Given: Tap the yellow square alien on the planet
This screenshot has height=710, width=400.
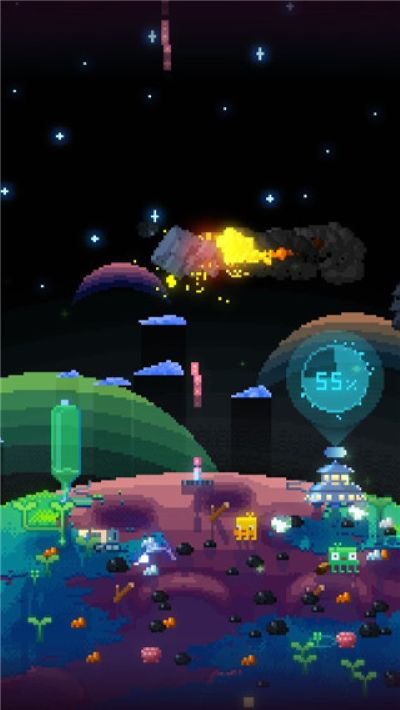Looking at the screenshot, I should click(x=245, y=526).
